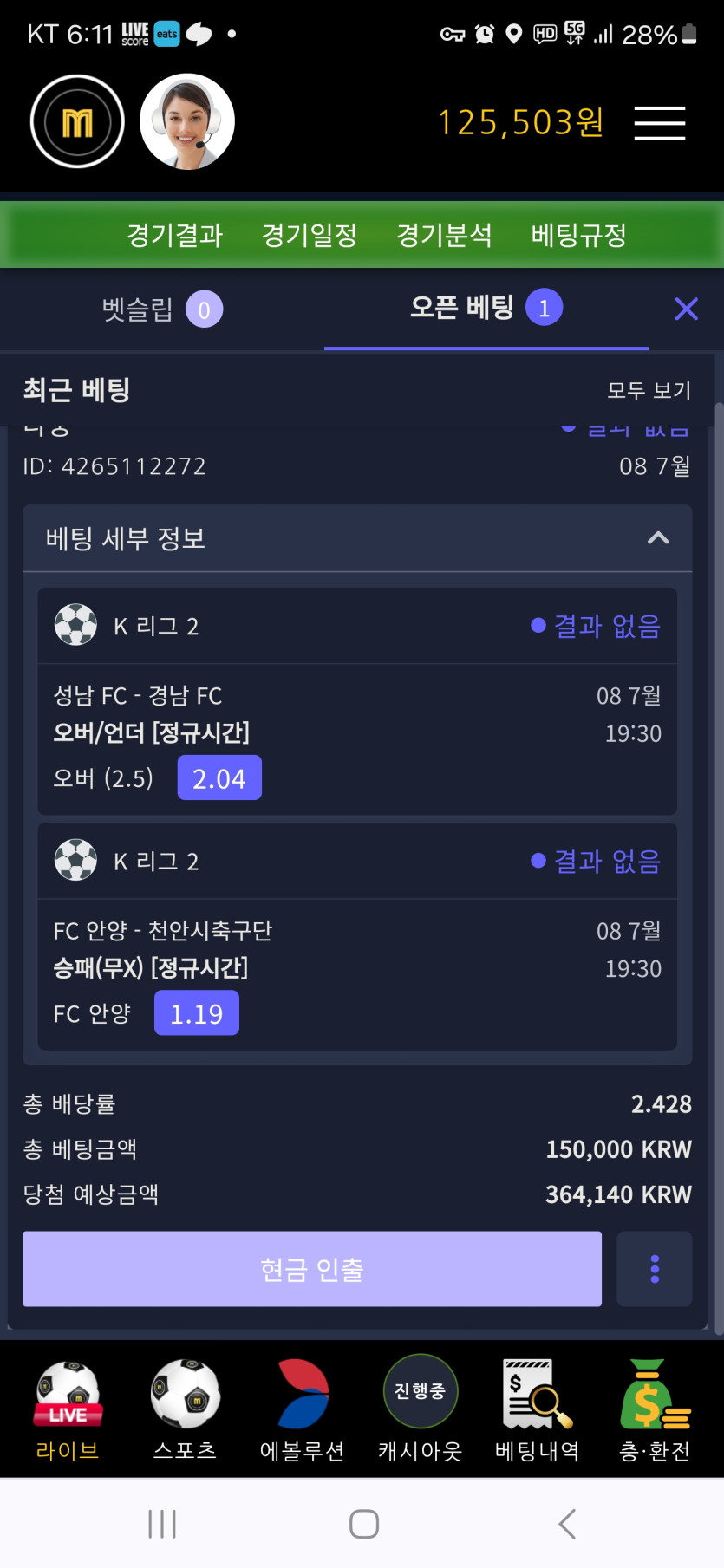Image resolution: width=724 pixels, height=1568 pixels.
Task: Collapse the 베팅 세부 정보 section
Action: (x=658, y=538)
